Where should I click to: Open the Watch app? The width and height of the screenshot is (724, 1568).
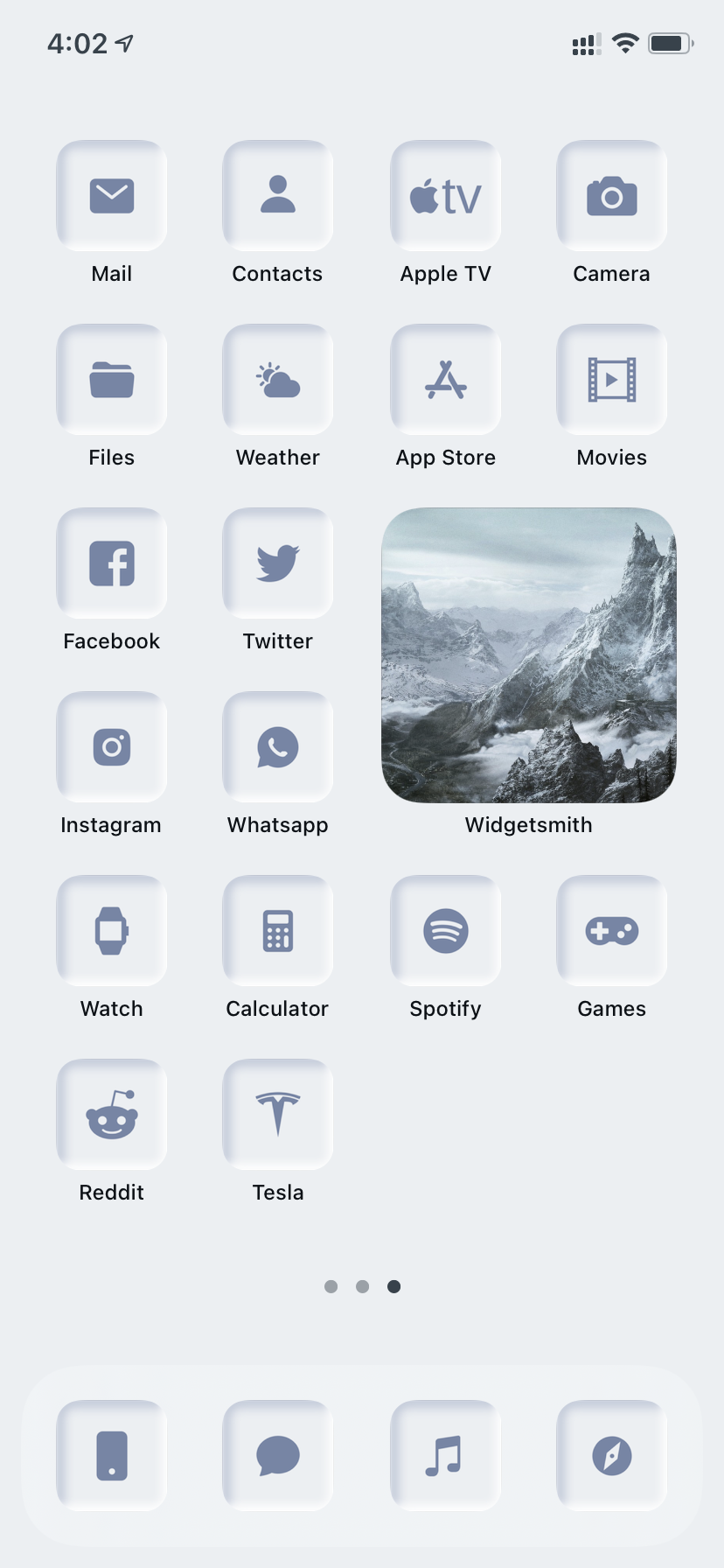point(110,930)
